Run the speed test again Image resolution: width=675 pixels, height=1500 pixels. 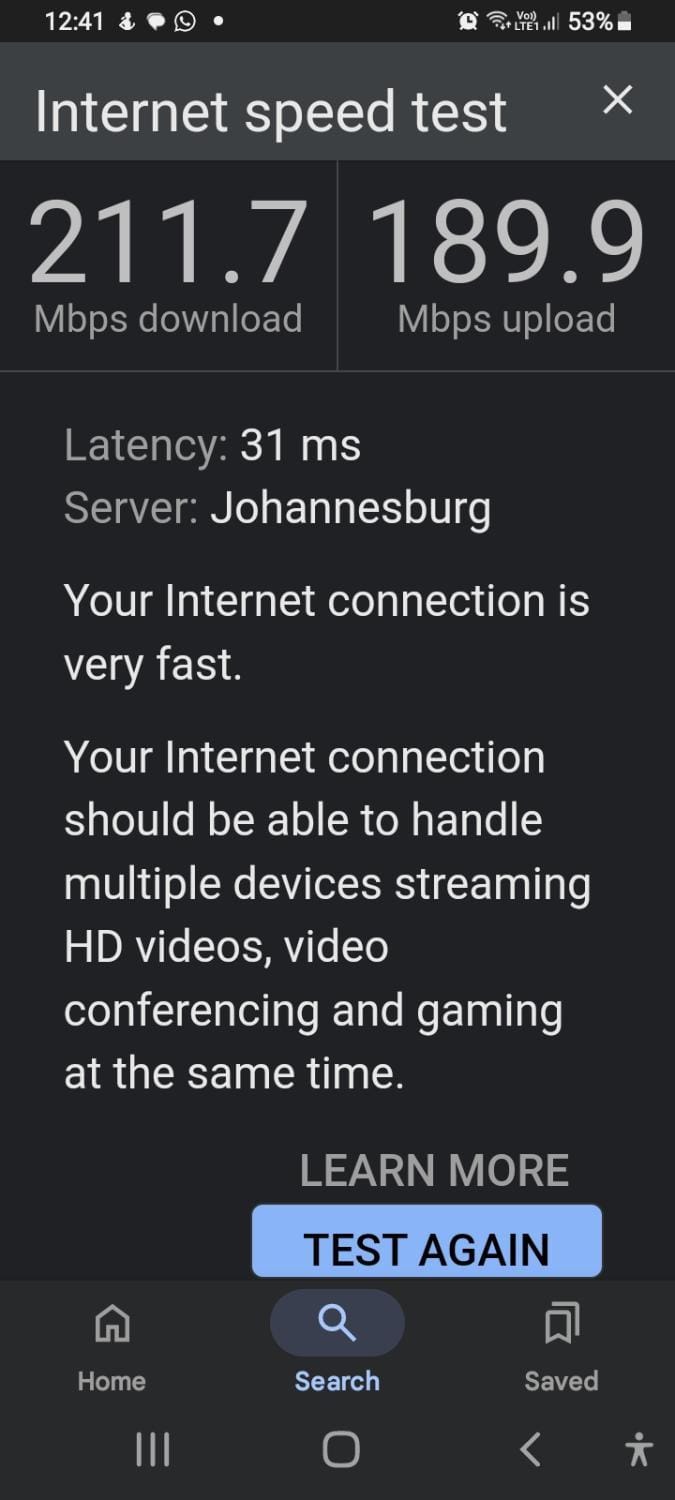click(427, 1243)
